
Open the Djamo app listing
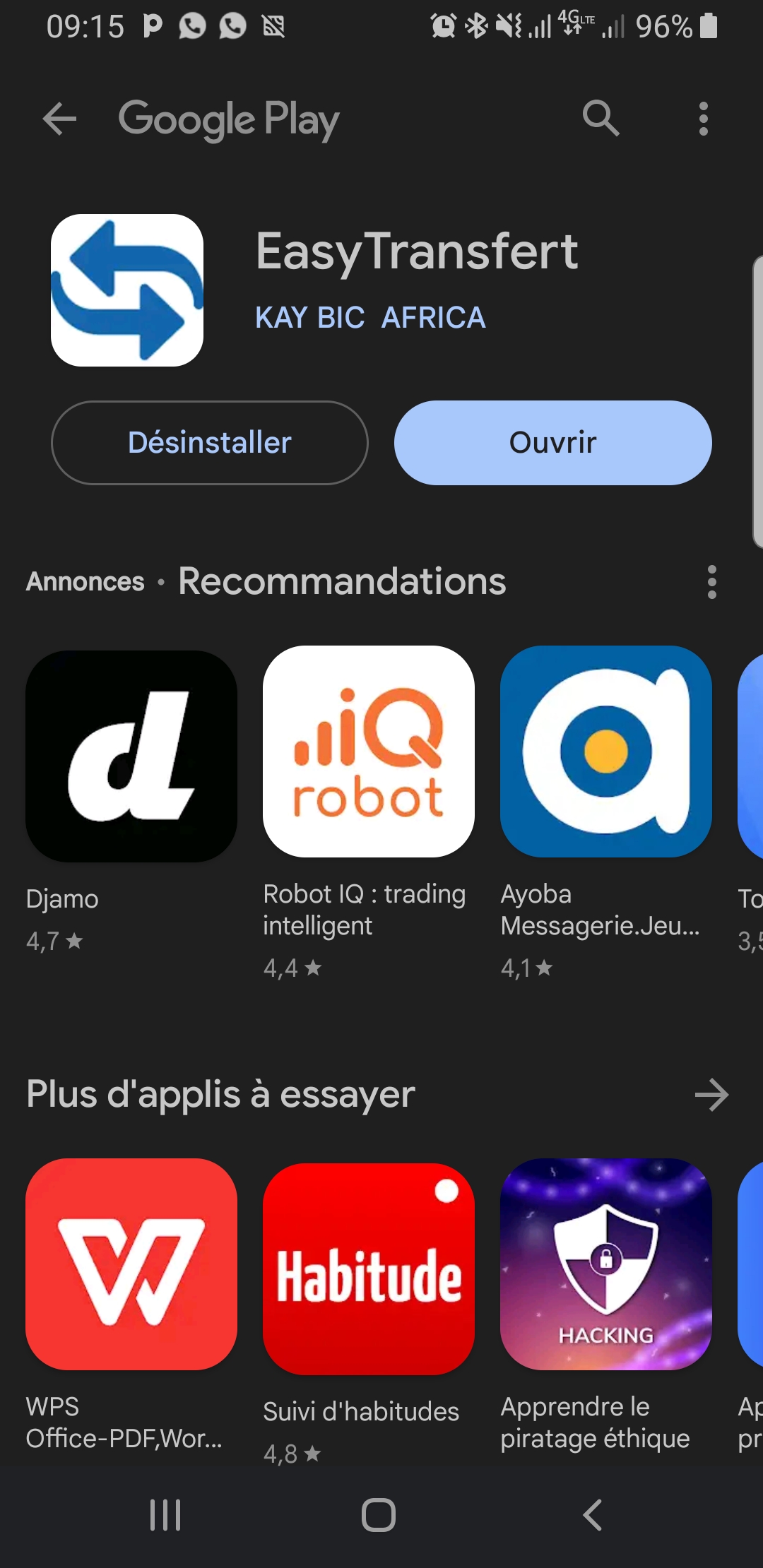click(x=131, y=756)
